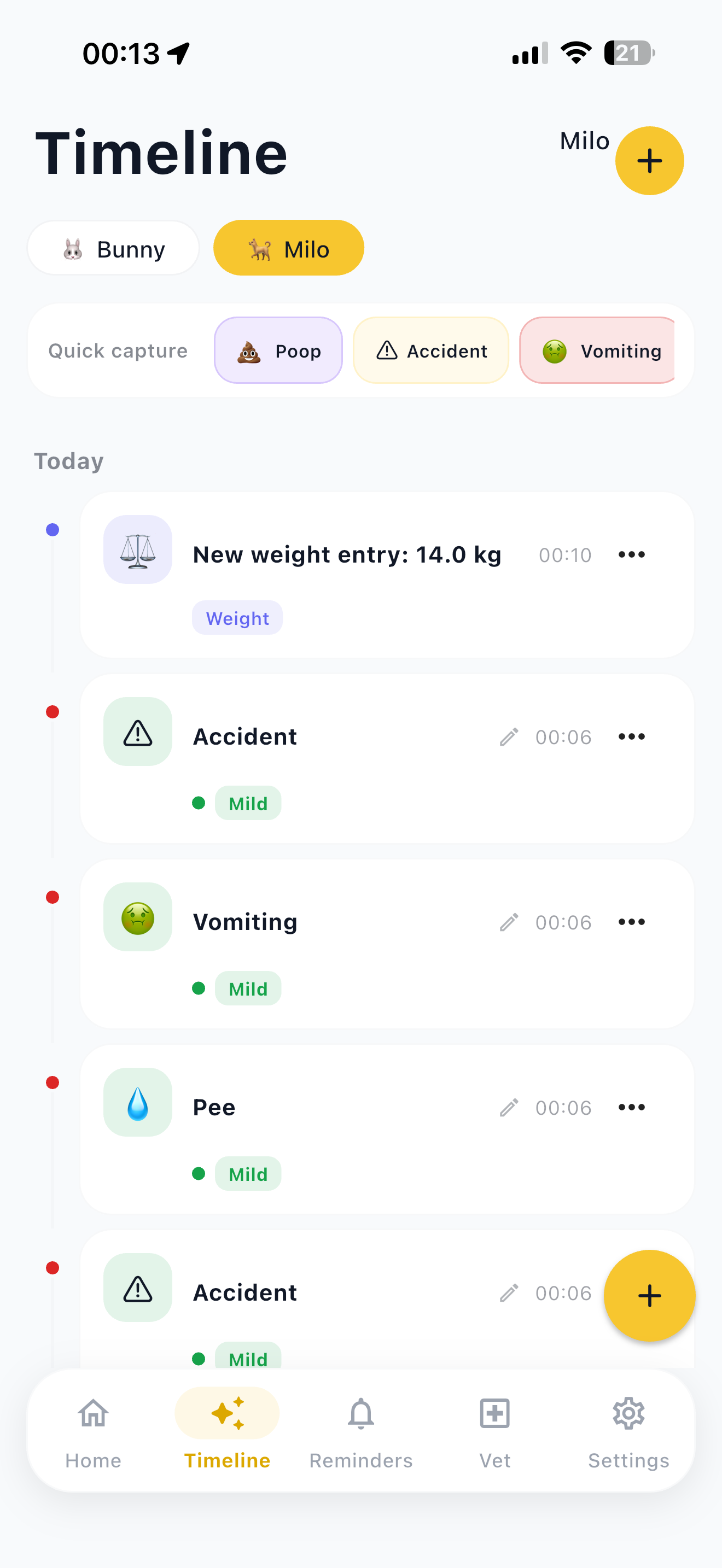Image resolution: width=722 pixels, height=1568 pixels.
Task: Open options for the Vomiting entry
Action: tap(631, 922)
